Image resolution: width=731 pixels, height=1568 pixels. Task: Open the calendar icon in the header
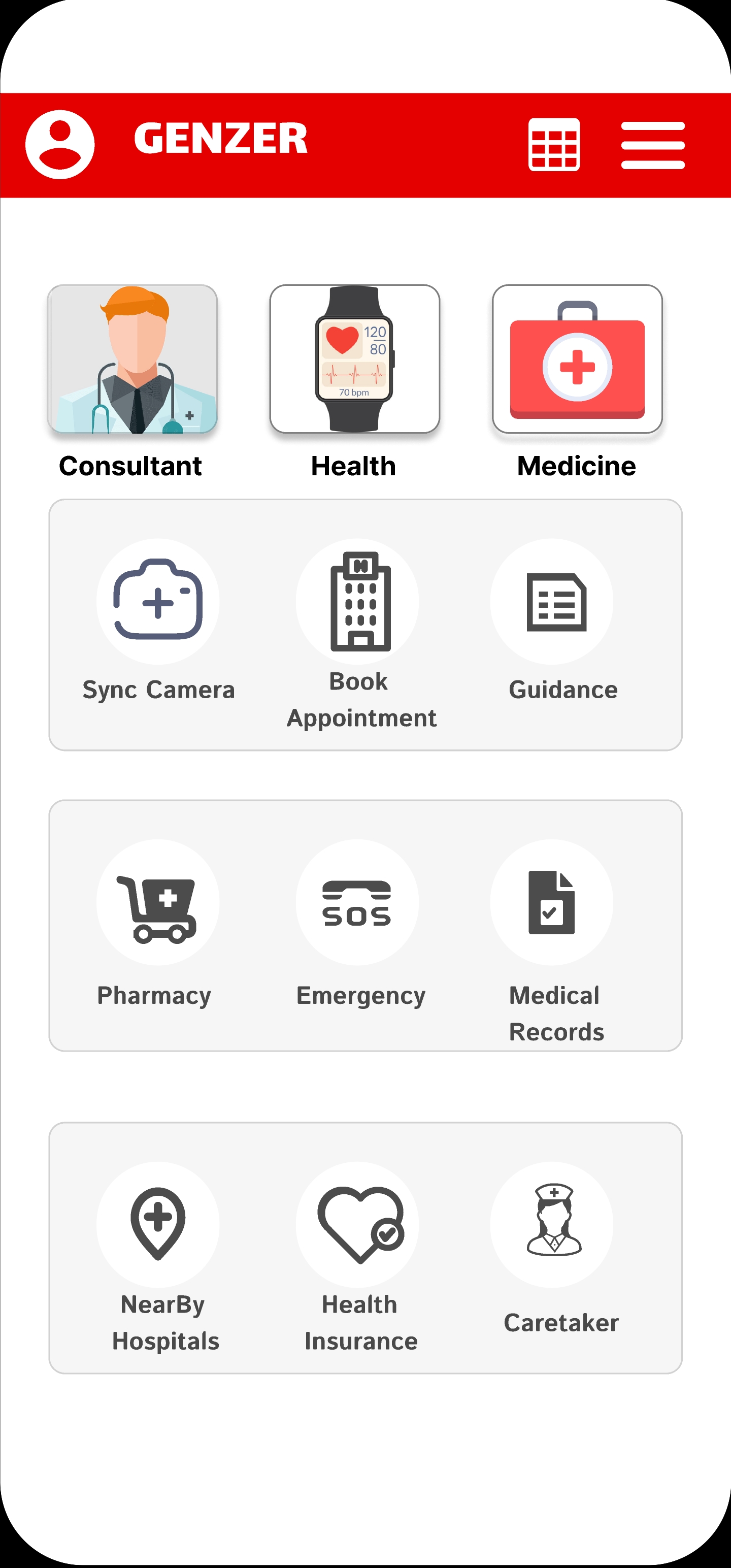pyautogui.click(x=554, y=145)
